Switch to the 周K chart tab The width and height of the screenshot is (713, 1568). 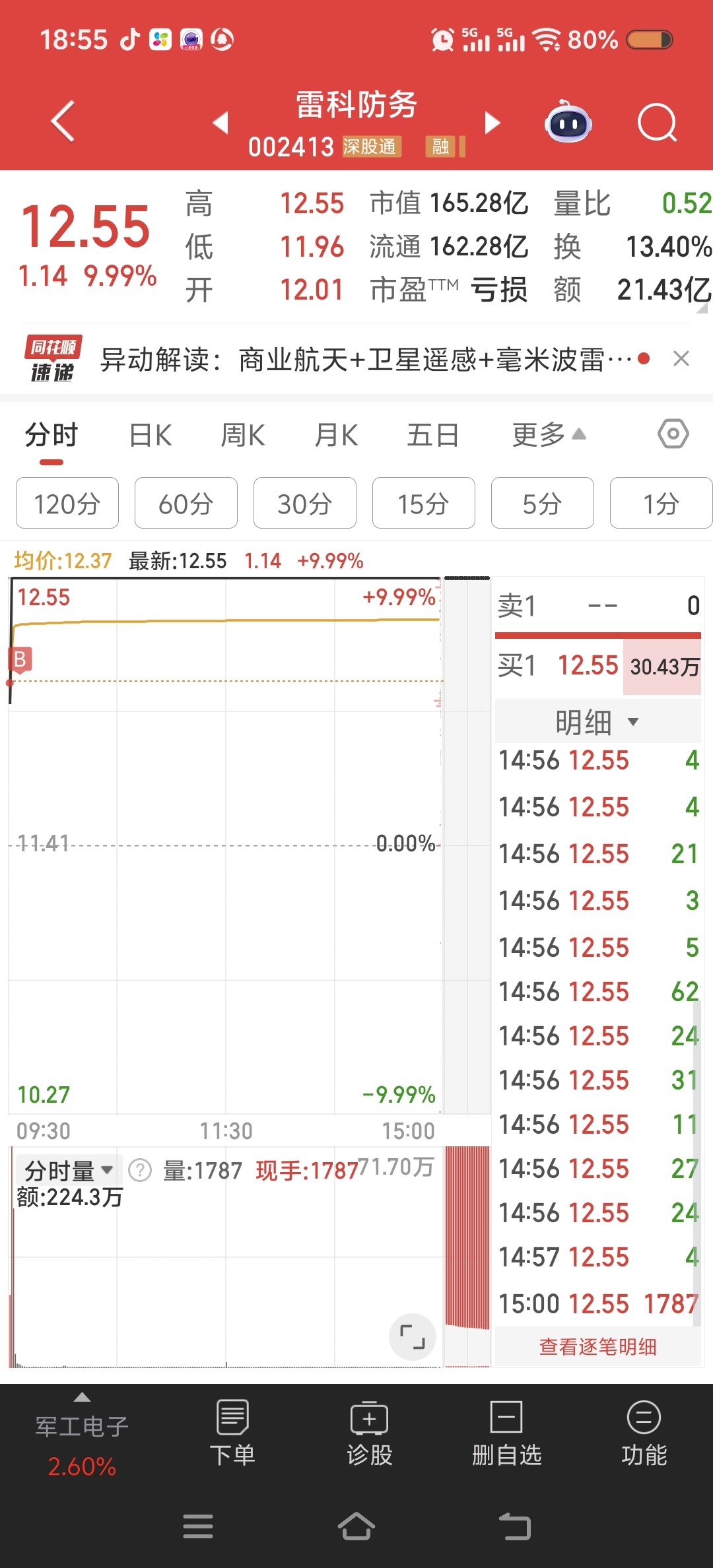click(x=242, y=436)
